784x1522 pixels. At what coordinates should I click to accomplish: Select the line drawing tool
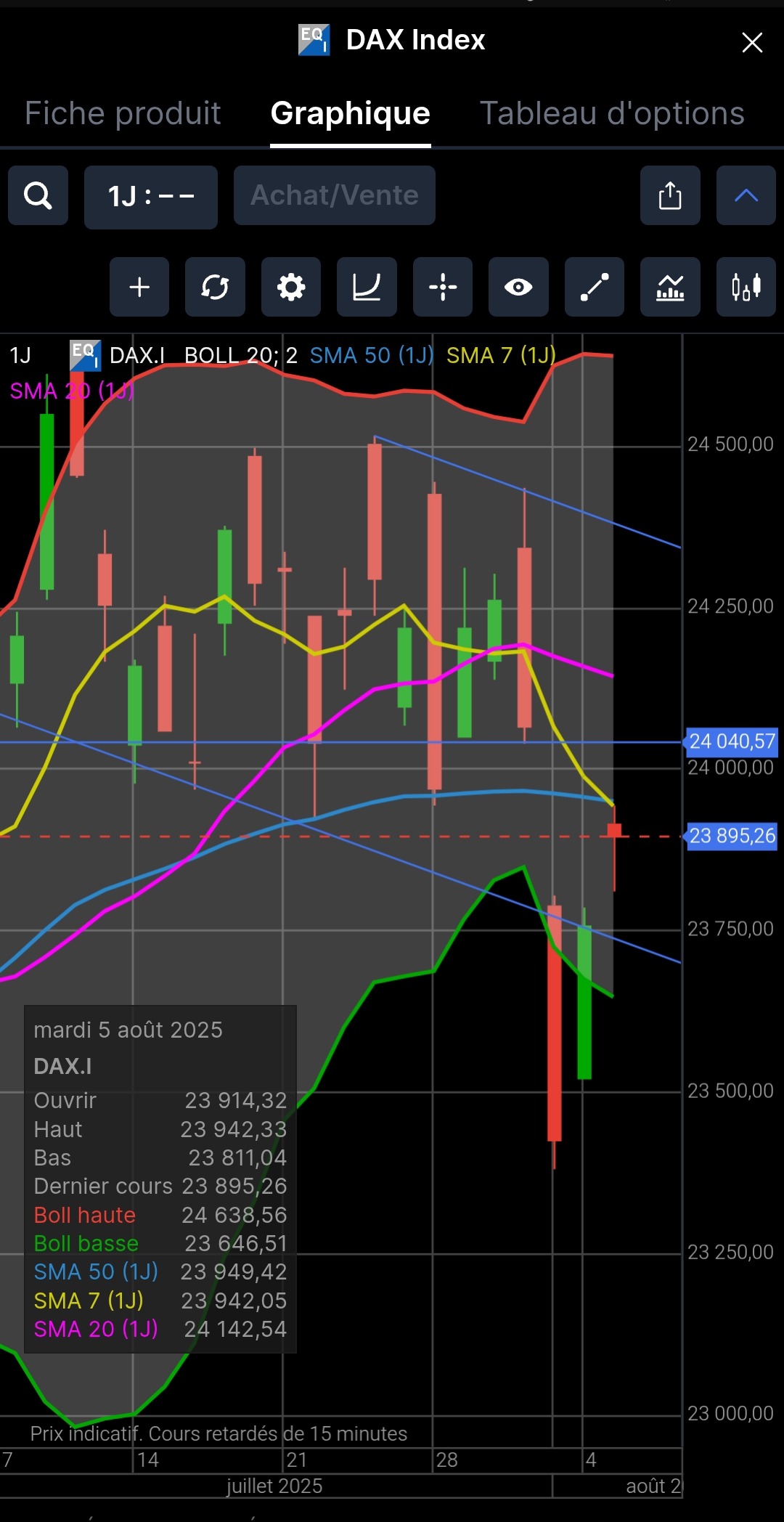(x=595, y=287)
